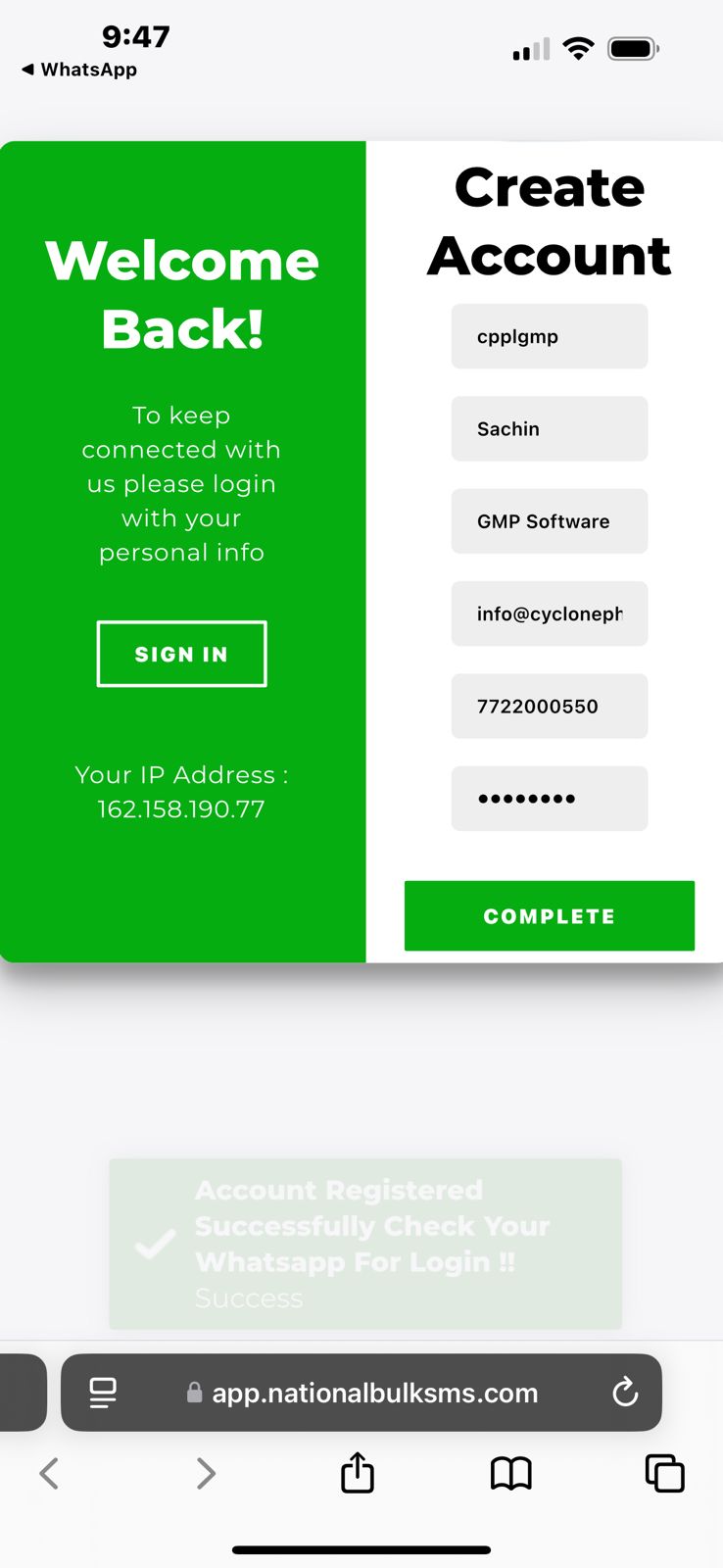Go forward to the next page

point(205,1473)
